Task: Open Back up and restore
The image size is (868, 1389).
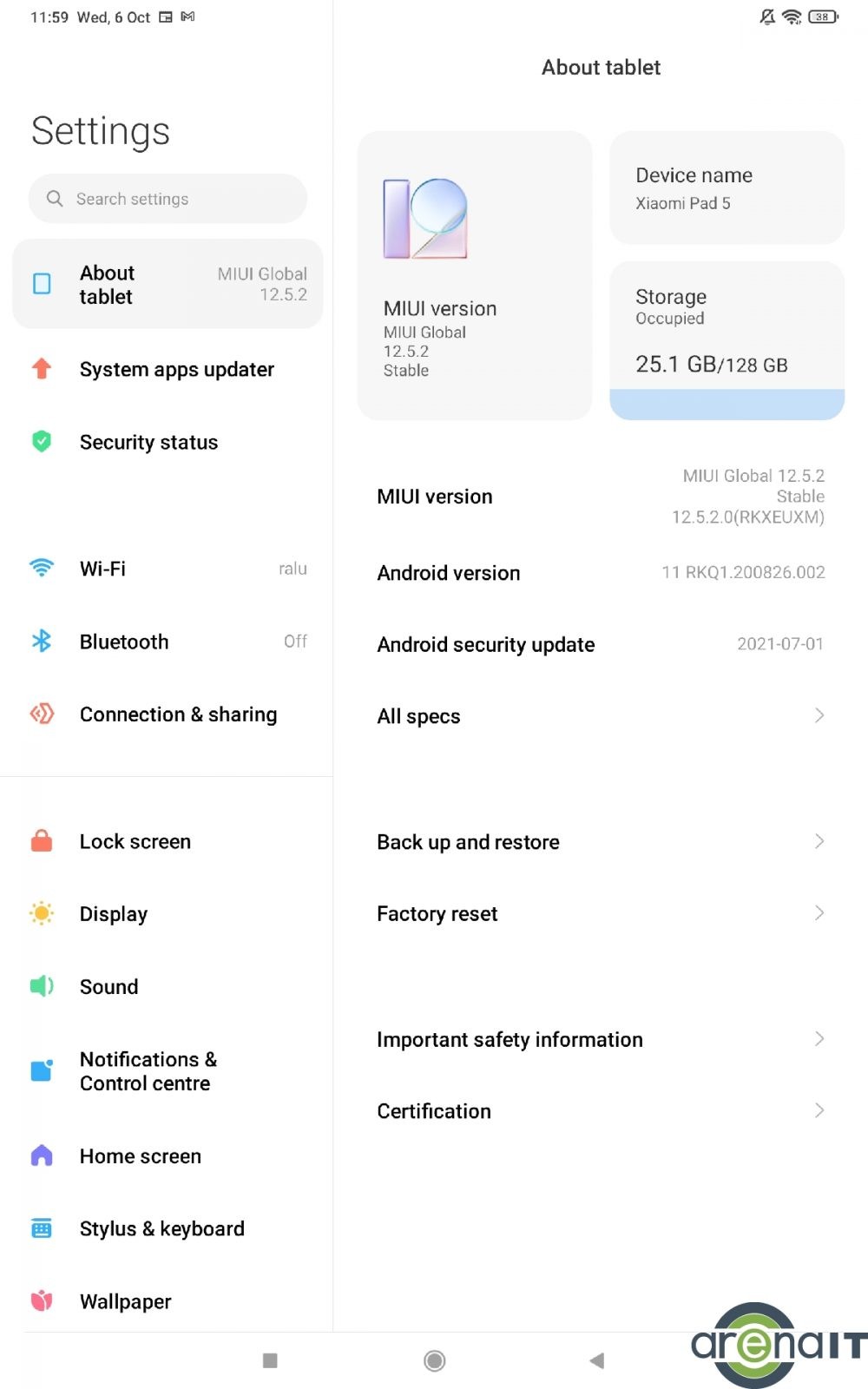Action: 600,842
